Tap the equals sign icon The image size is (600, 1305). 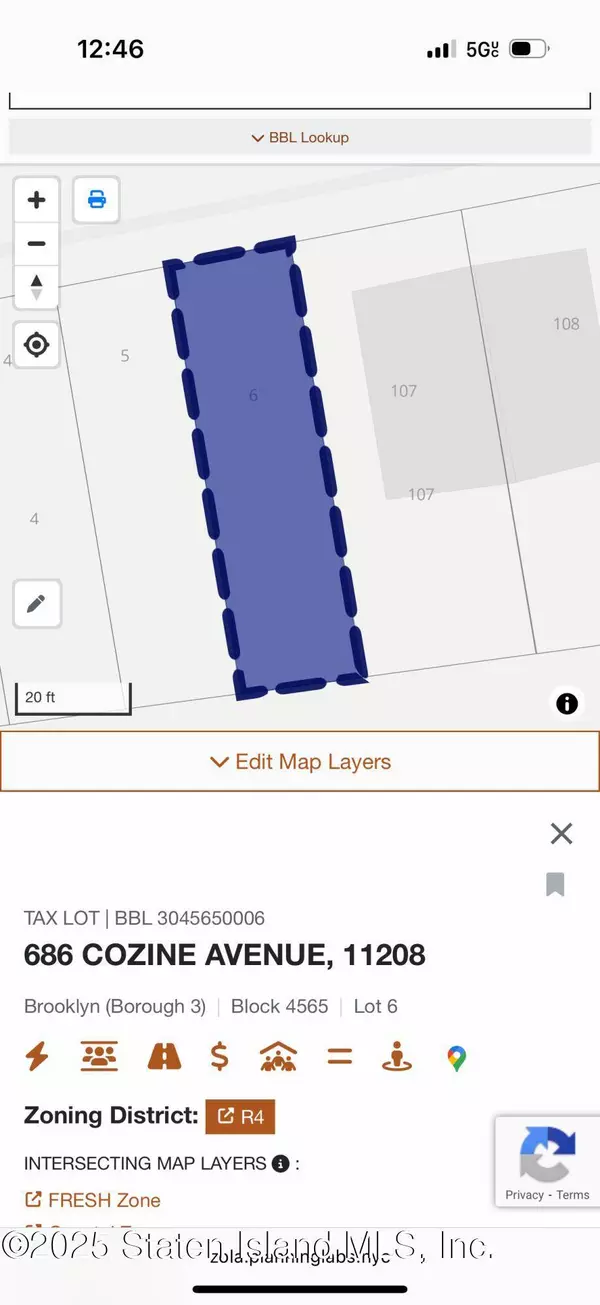(340, 1057)
